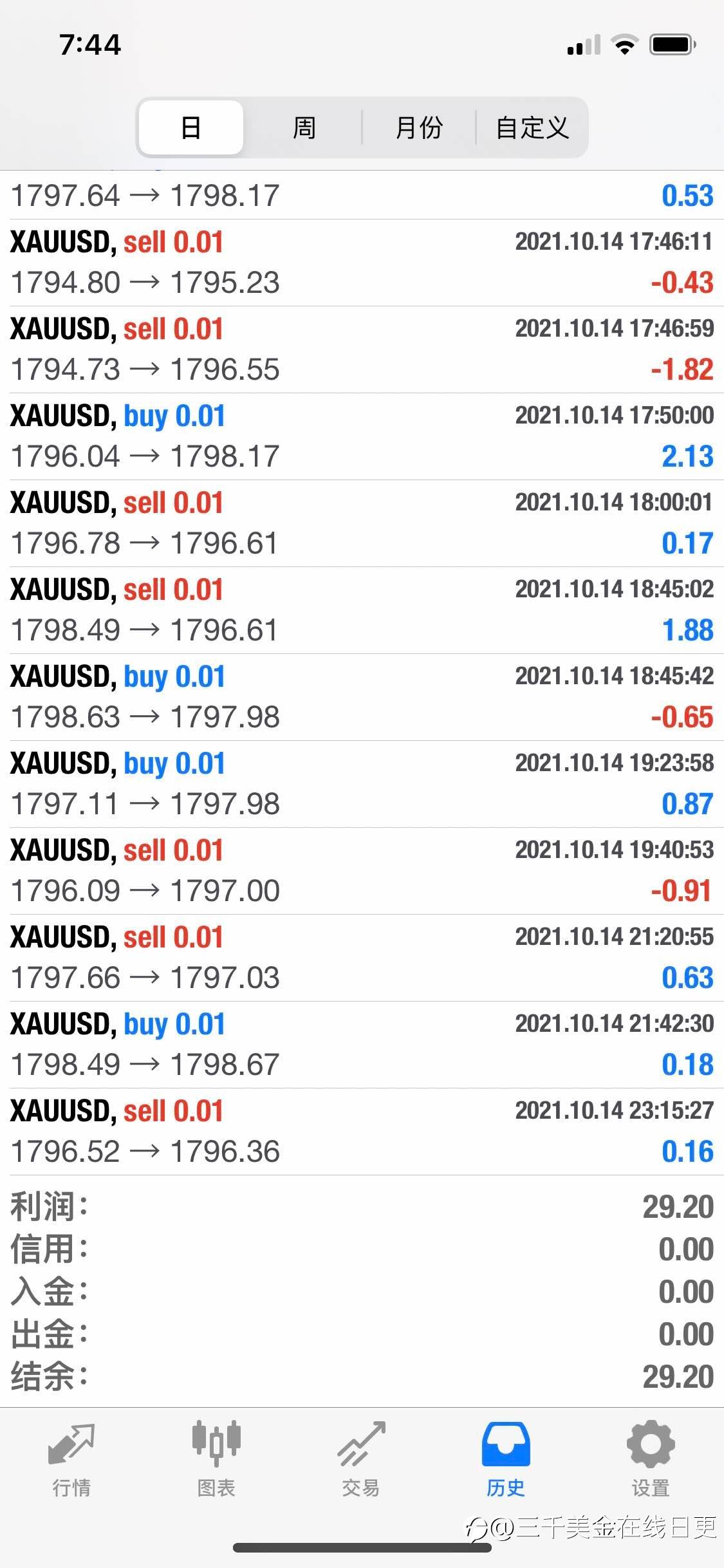Switch to the 月份 (month) period

coord(419,127)
